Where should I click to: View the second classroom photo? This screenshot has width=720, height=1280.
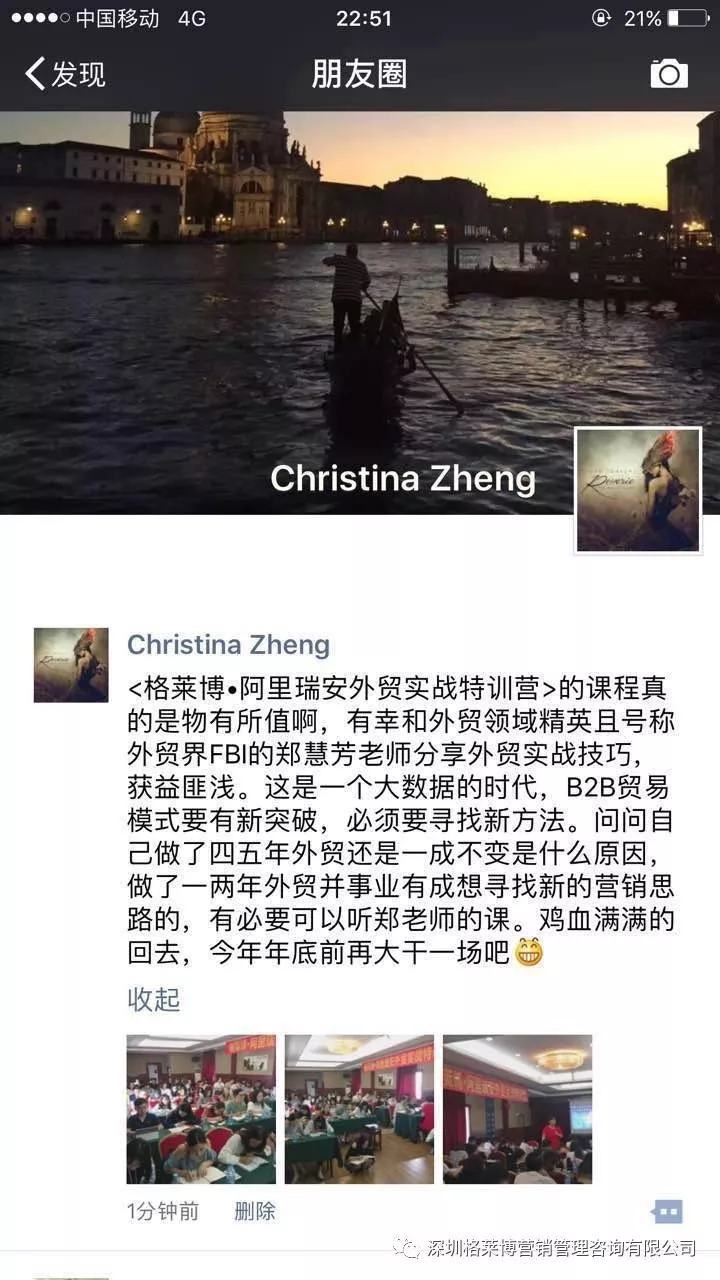point(359,1109)
